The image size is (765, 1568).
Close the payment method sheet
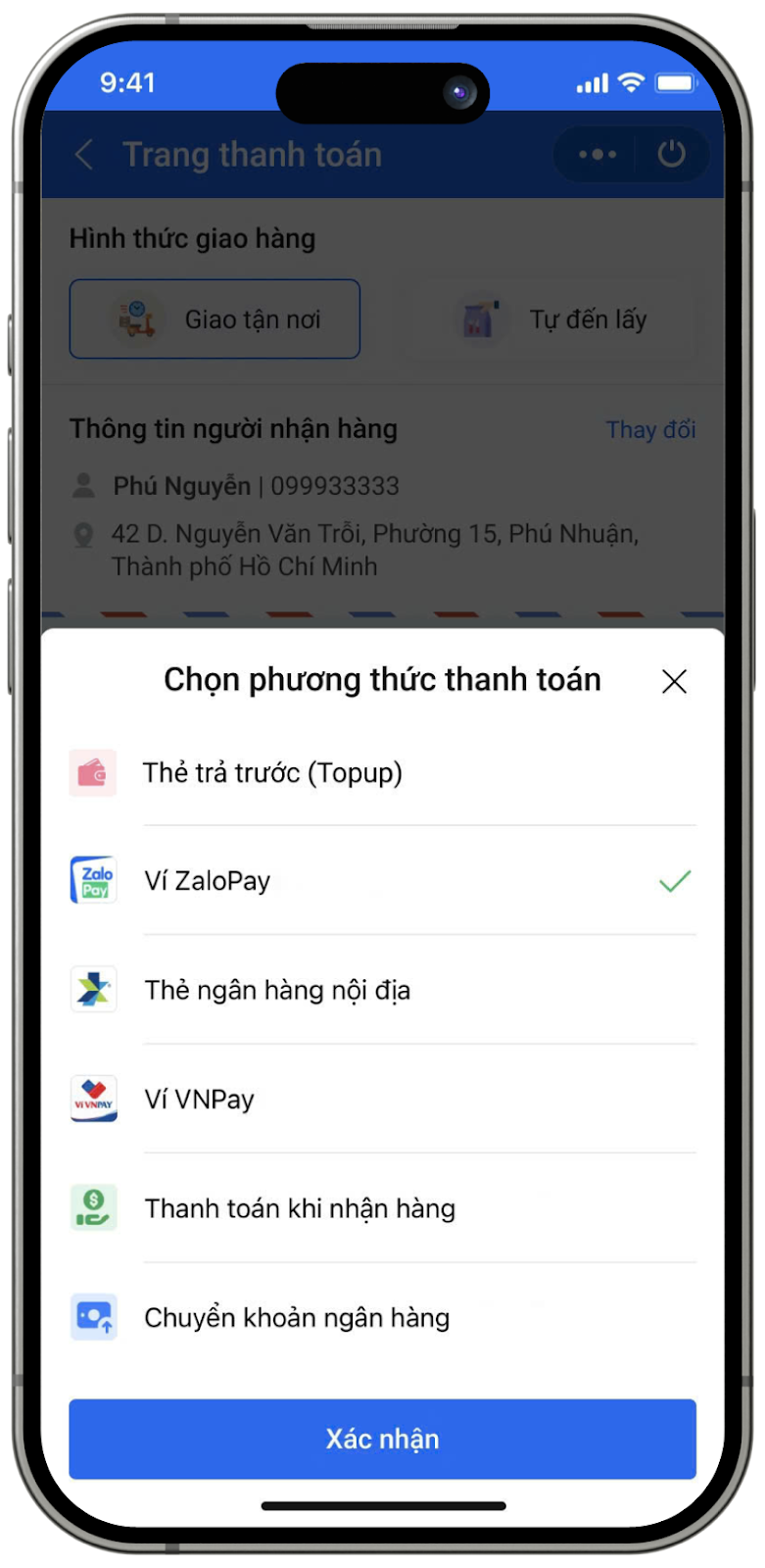[x=674, y=681]
